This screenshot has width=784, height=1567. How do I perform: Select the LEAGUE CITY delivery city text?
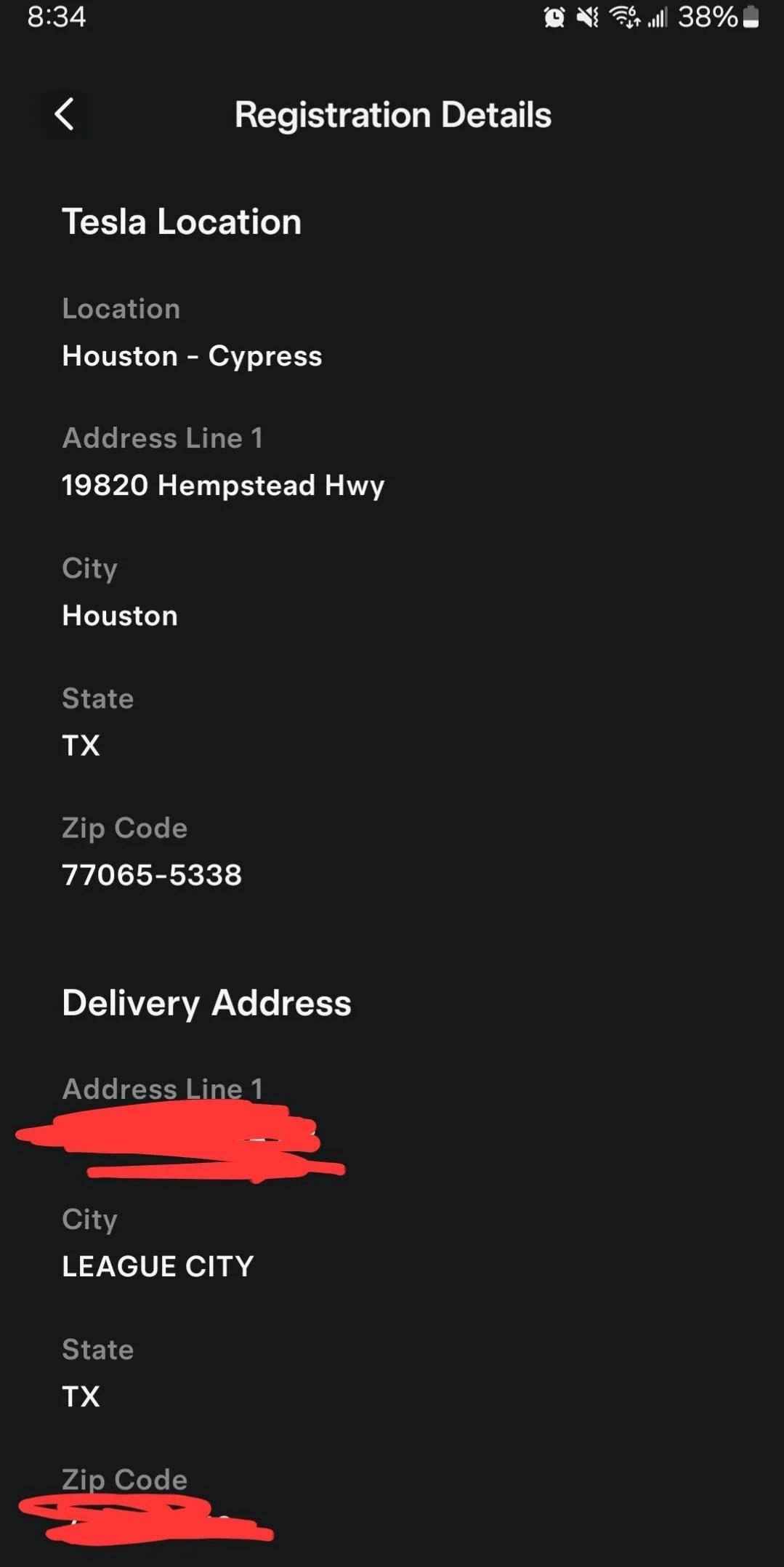[157, 1265]
